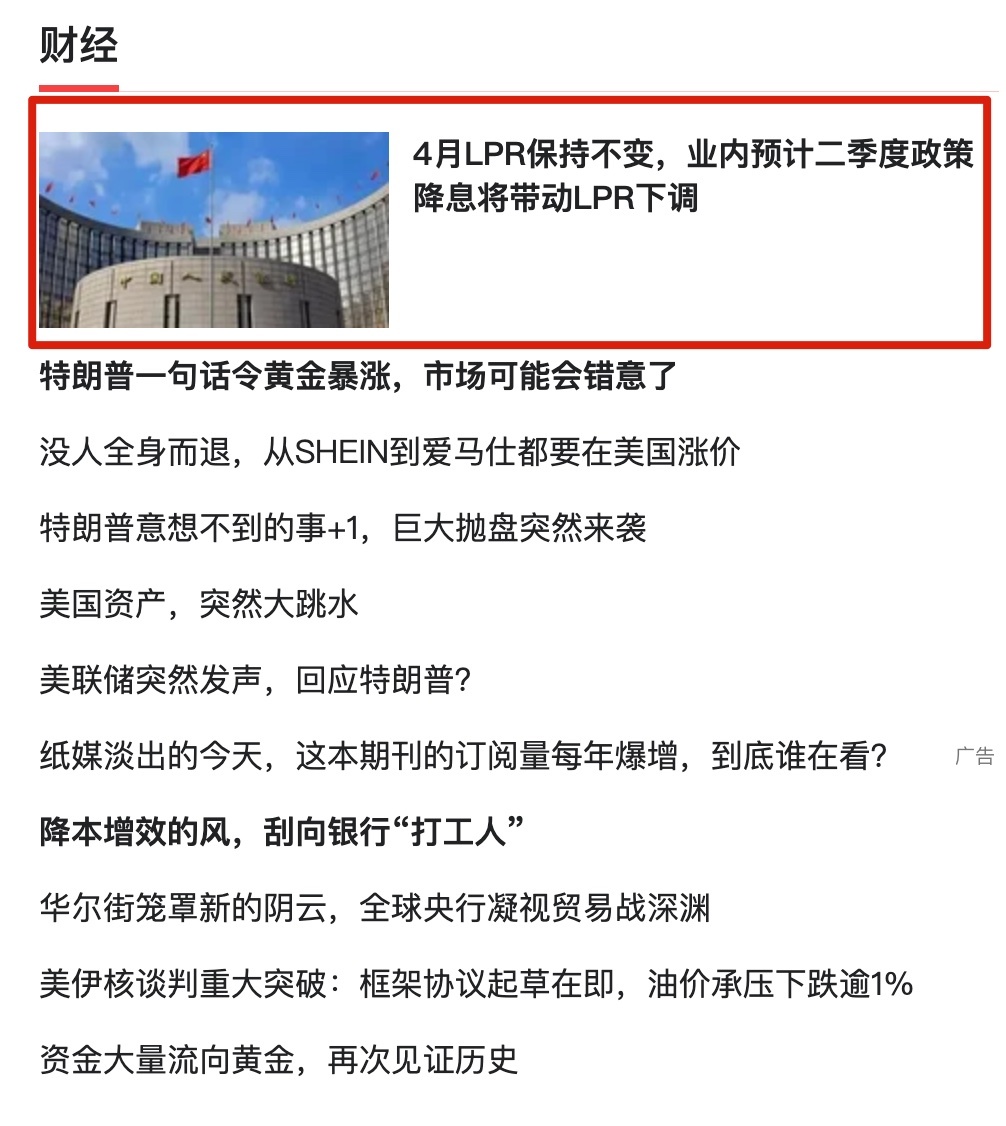Read 特朗普一句话令黄金暴涨 headline
The height and width of the screenshot is (1126, 1006).
(x=359, y=377)
